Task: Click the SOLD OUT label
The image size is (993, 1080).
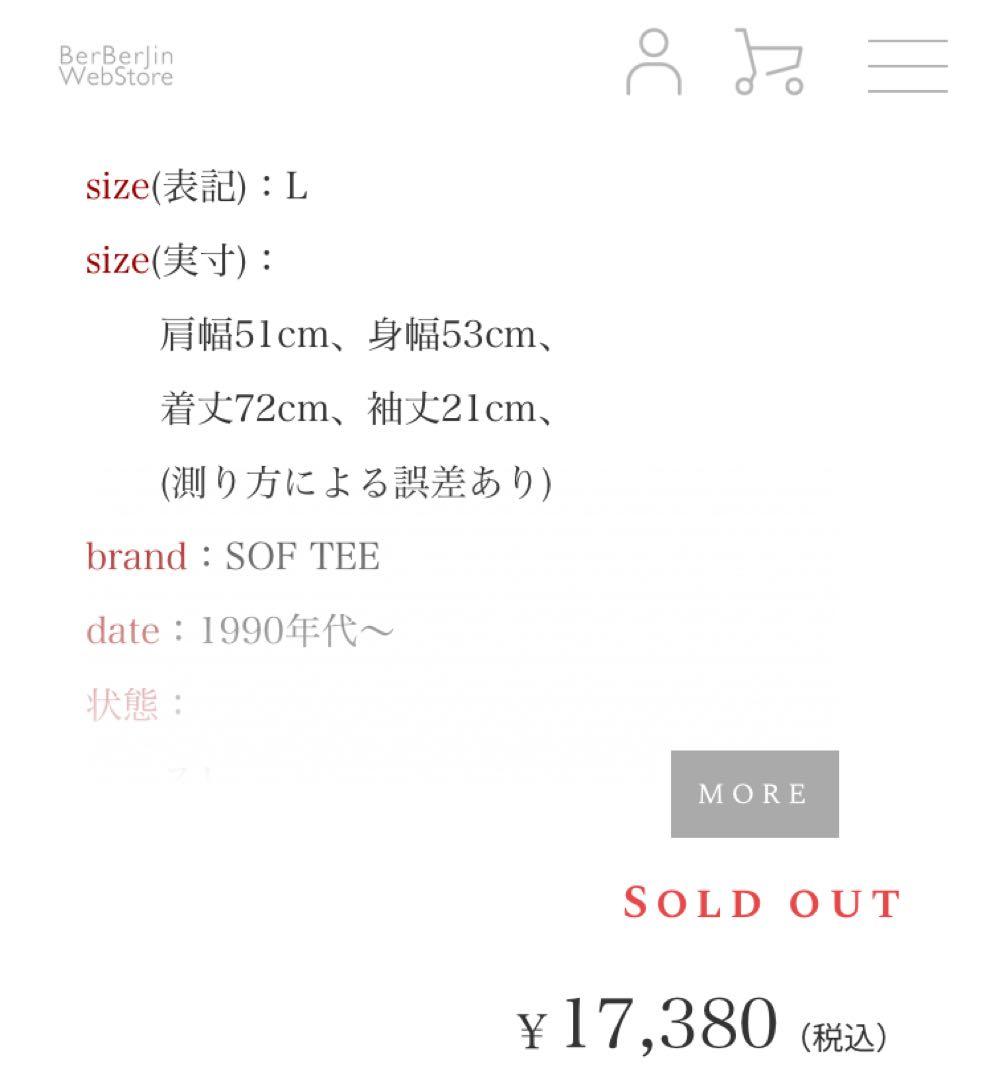Action: (x=763, y=903)
